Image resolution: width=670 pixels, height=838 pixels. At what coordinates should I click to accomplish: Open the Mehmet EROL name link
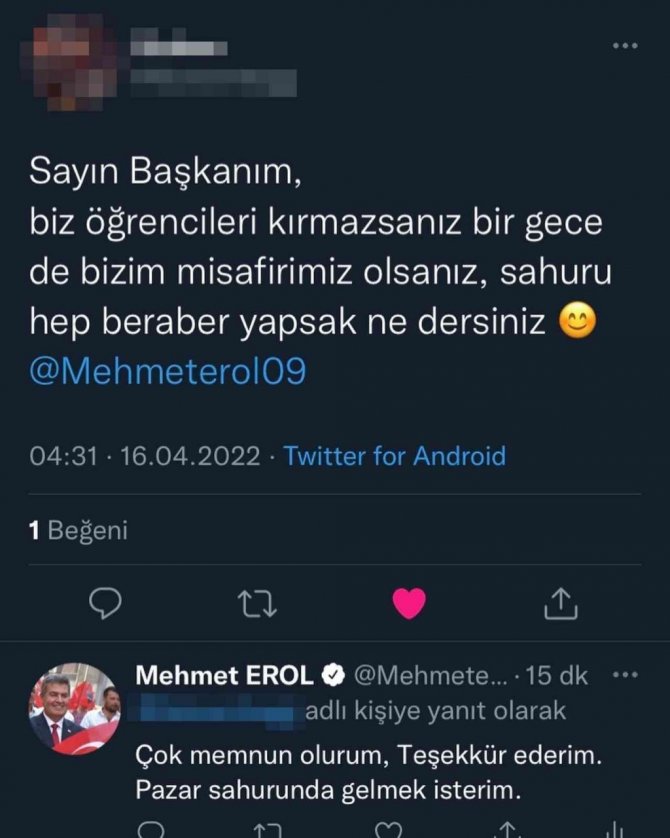coord(224,676)
